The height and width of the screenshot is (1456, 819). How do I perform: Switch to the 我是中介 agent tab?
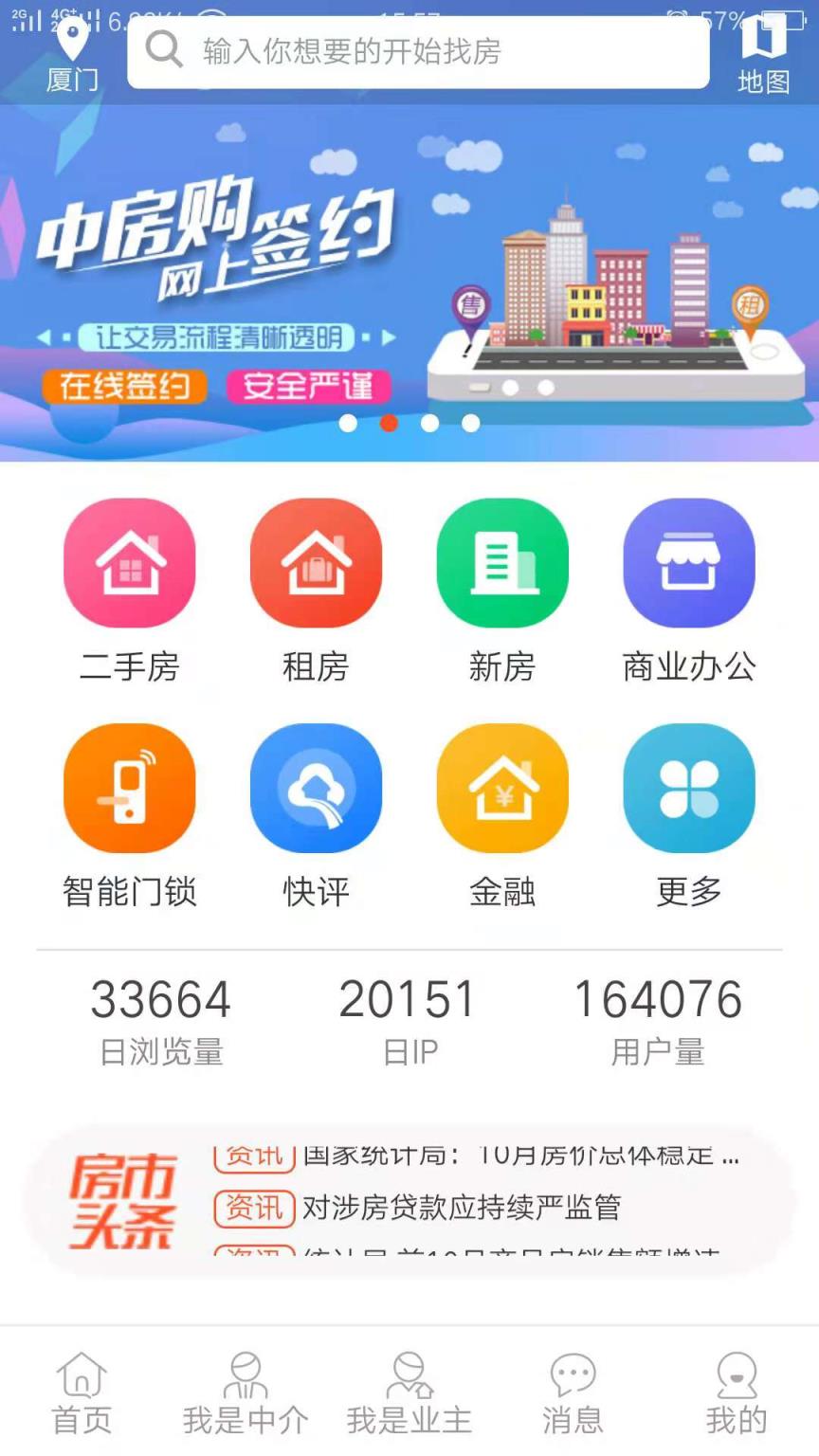(x=246, y=1391)
